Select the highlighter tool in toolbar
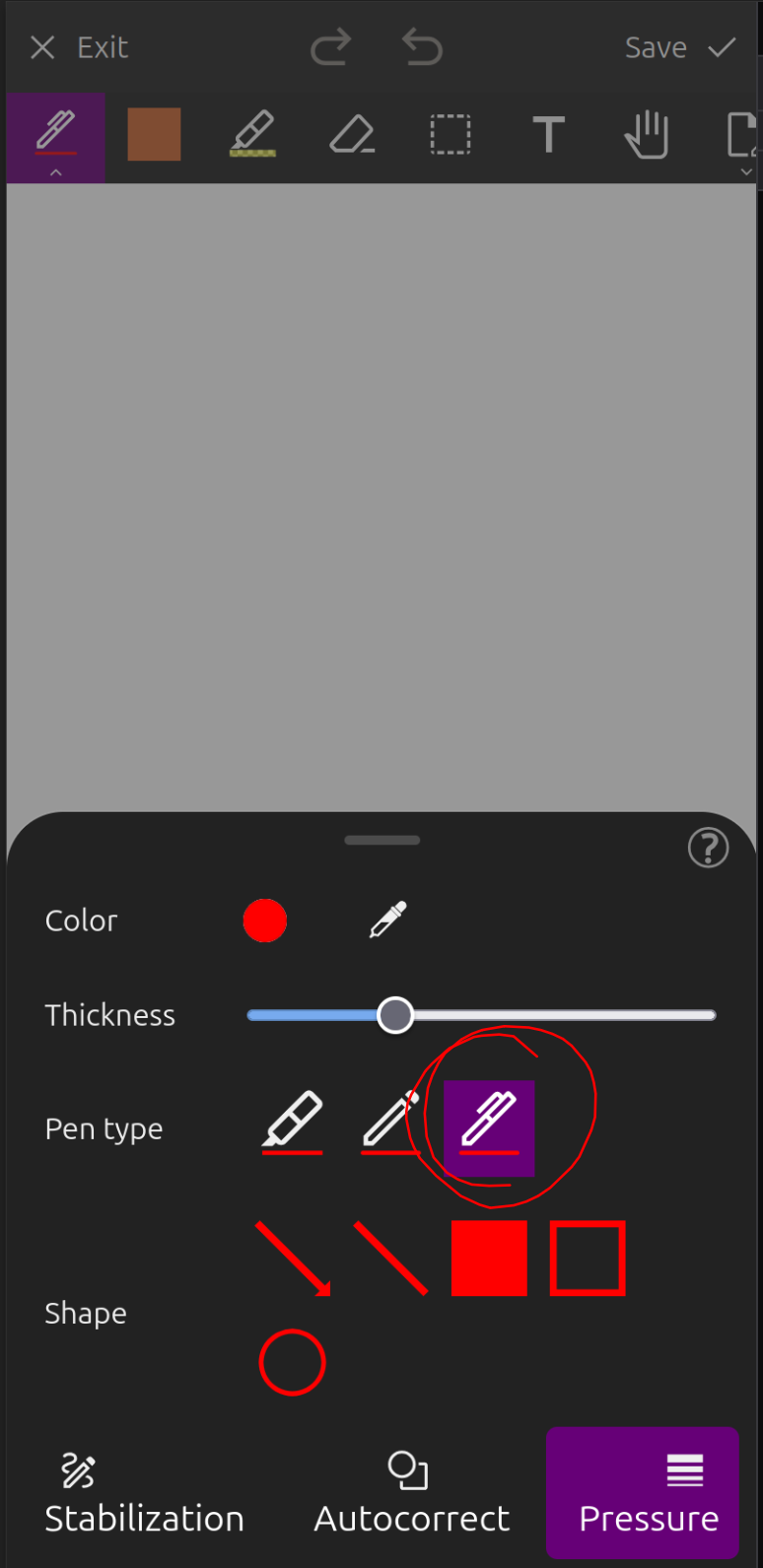Viewport: 763px width, 1568px height. (253, 134)
